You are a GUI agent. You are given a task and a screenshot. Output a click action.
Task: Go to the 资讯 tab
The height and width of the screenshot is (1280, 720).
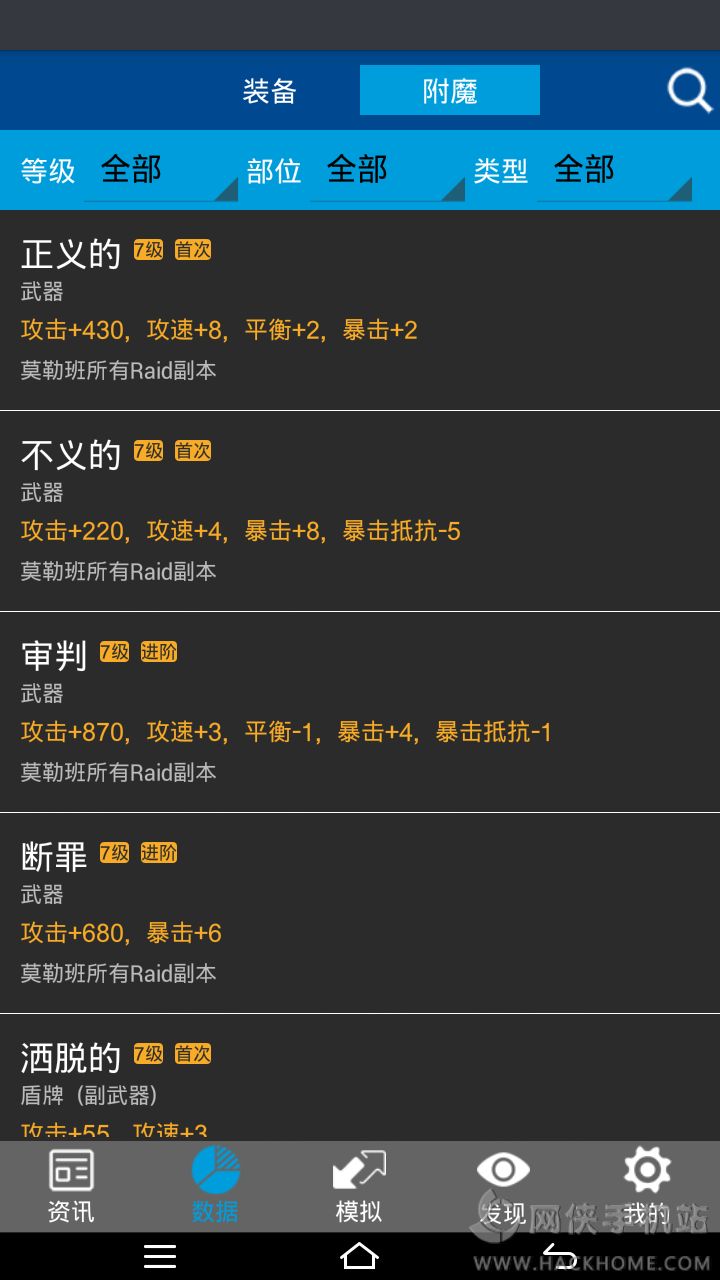[x=71, y=1187]
